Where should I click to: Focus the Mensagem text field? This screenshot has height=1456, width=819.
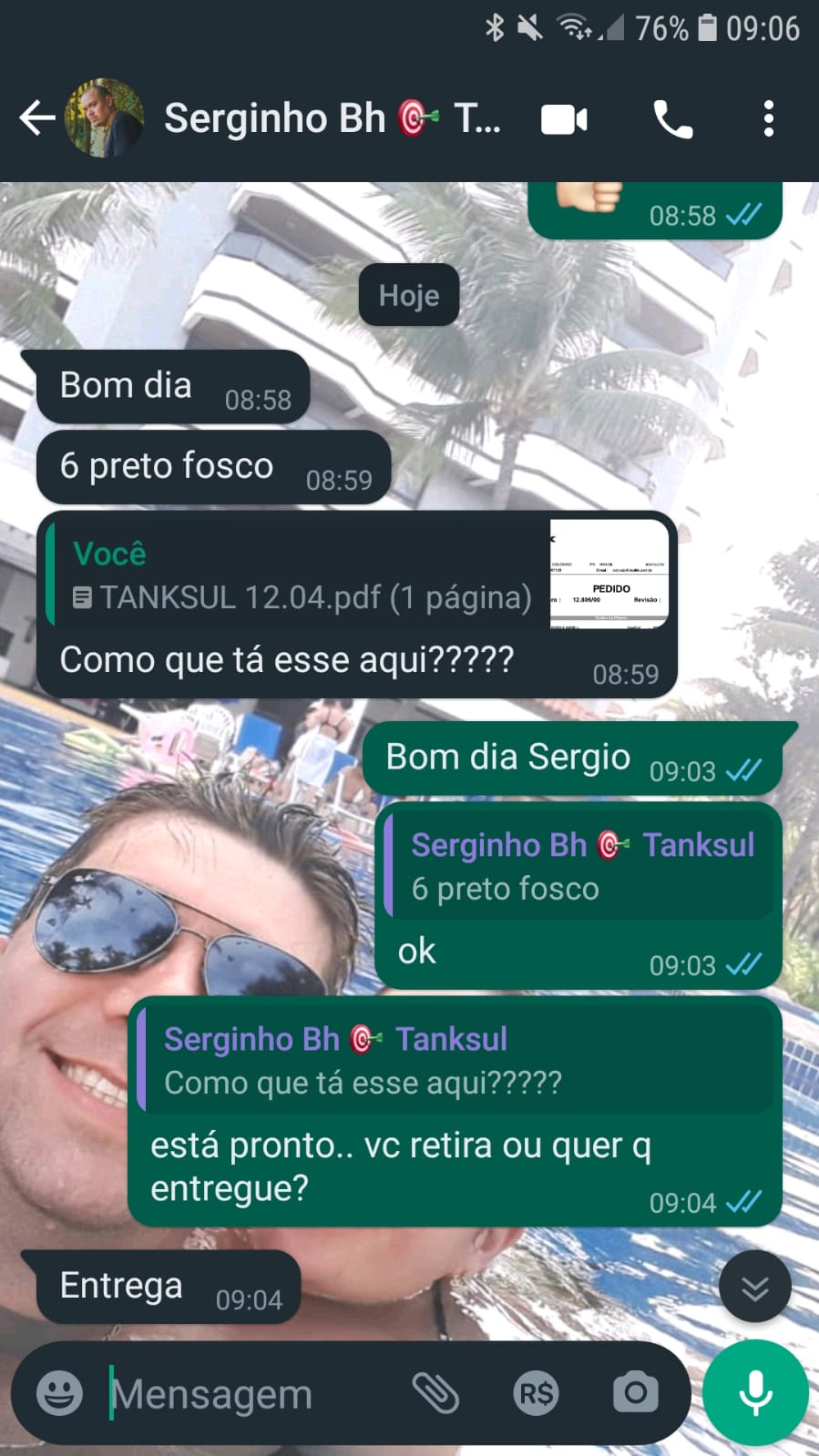tap(246, 1394)
